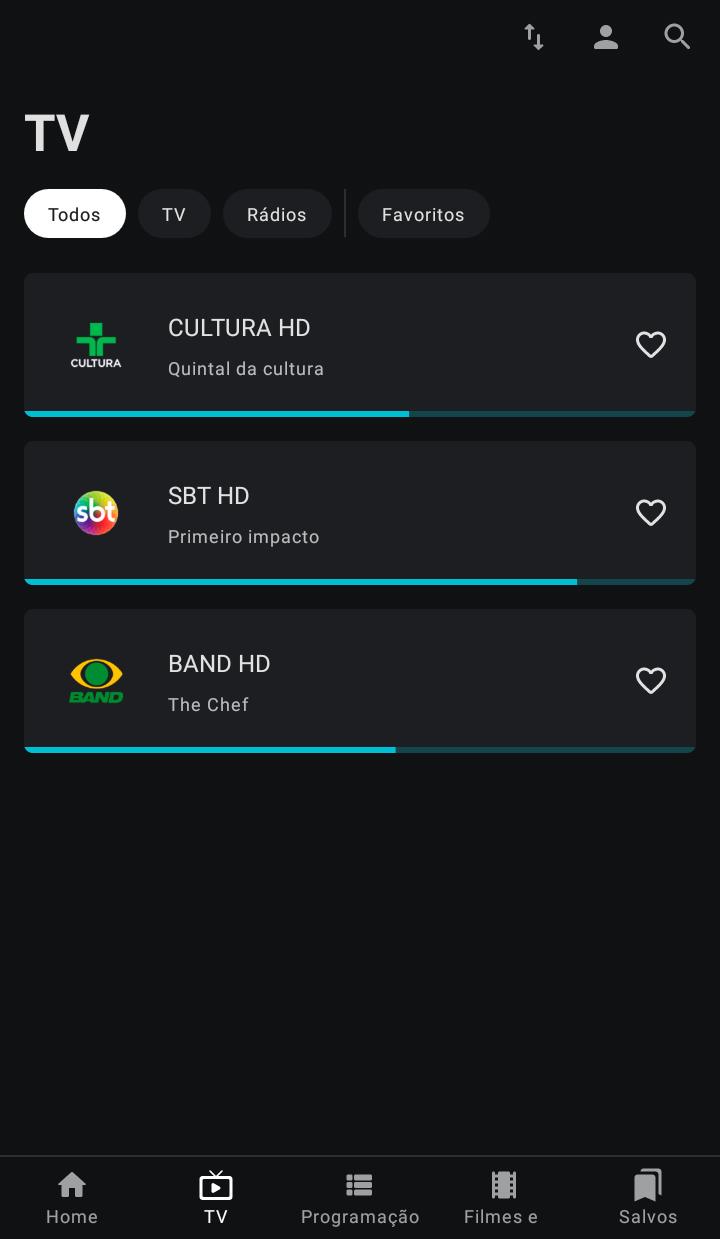
Task: Show only Rádios stations
Action: click(x=277, y=214)
